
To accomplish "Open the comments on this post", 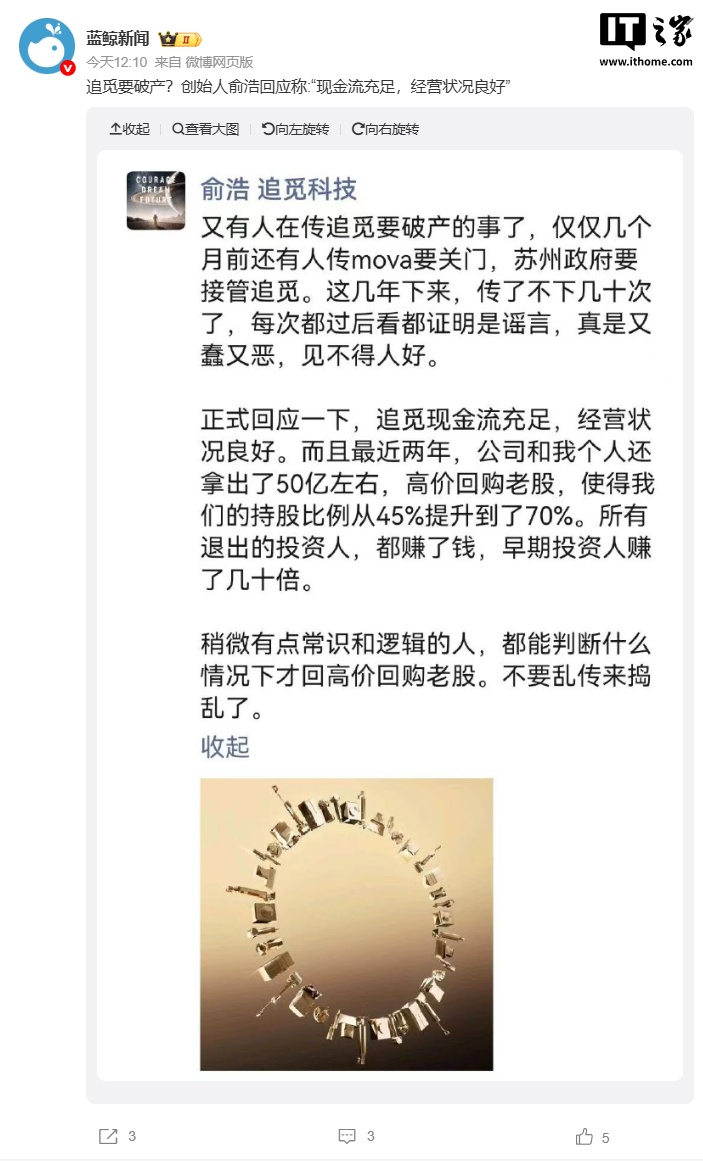I will (x=356, y=1136).
